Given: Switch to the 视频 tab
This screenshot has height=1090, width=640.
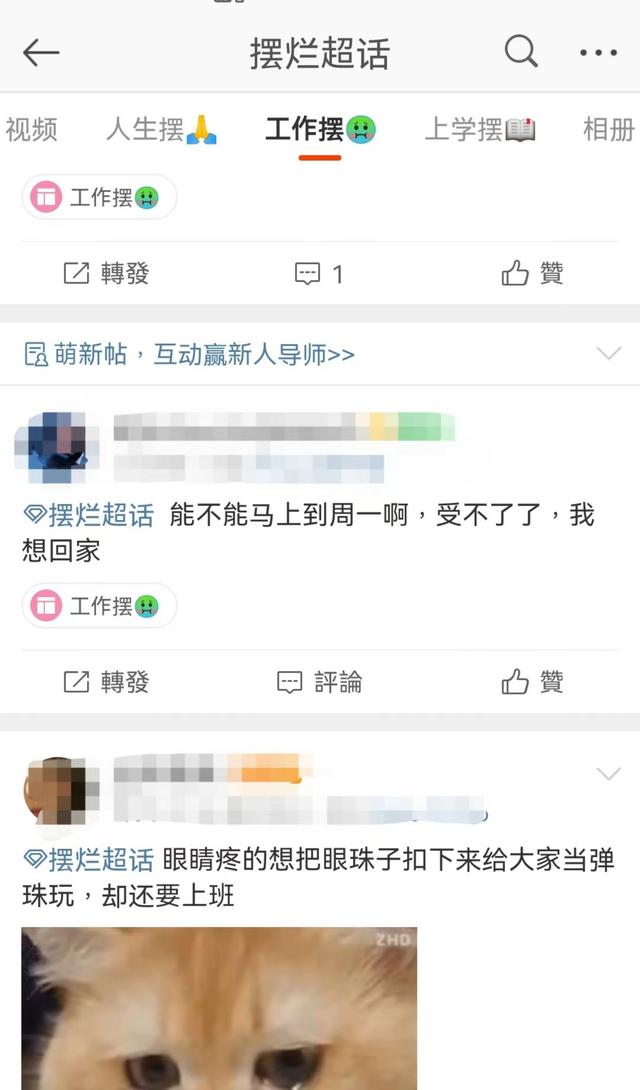Looking at the screenshot, I should click(x=32, y=129).
